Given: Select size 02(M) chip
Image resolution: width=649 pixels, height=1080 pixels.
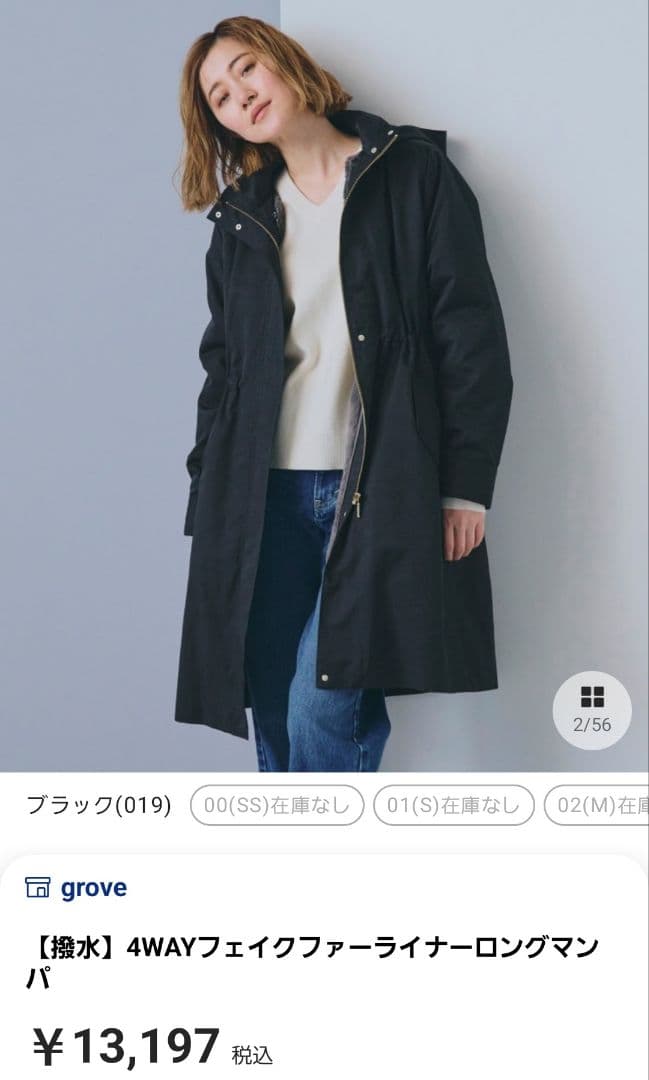Looking at the screenshot, I should 597,805.
